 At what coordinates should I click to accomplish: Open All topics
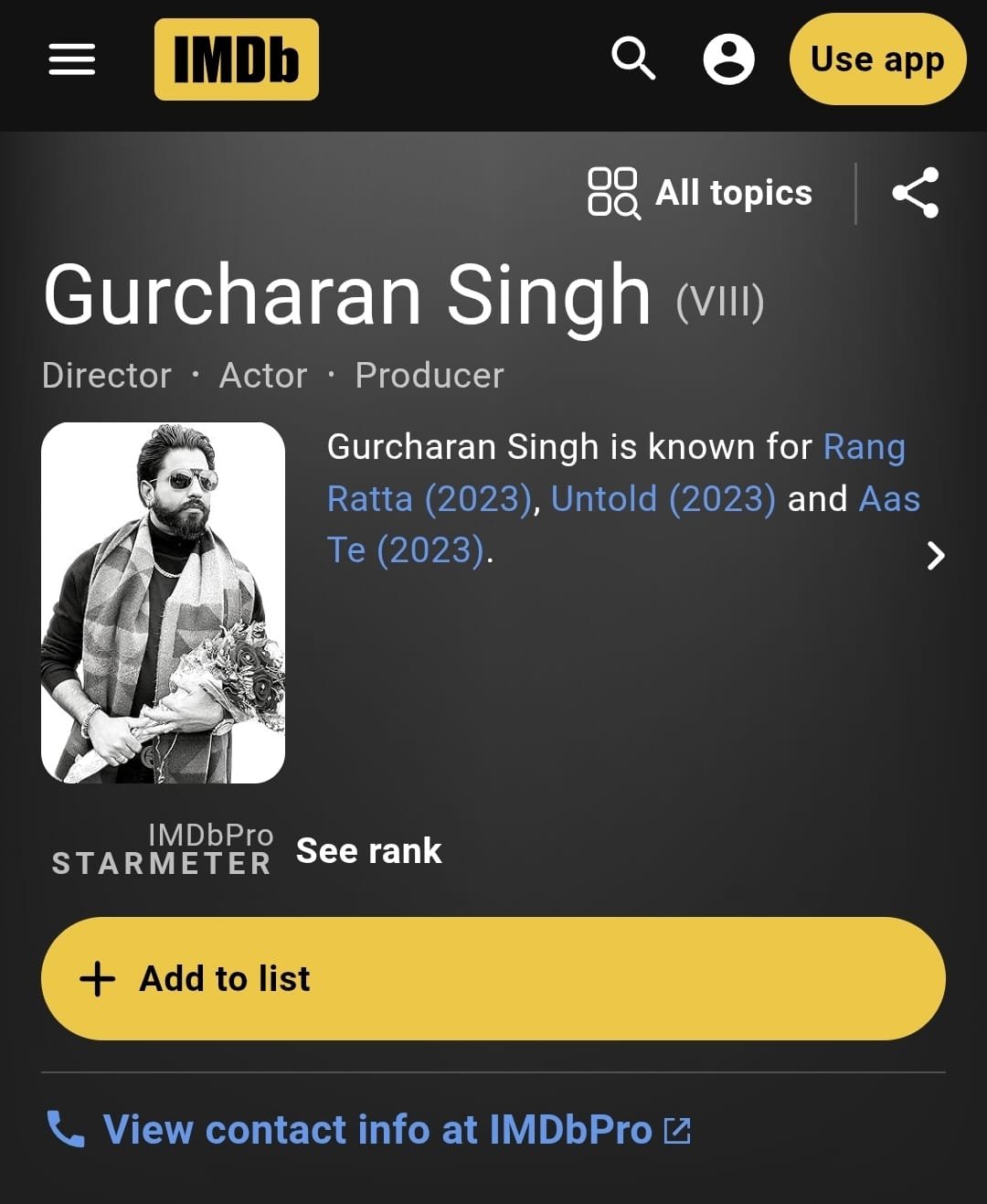pyautogui.click(x=700, y=193)
